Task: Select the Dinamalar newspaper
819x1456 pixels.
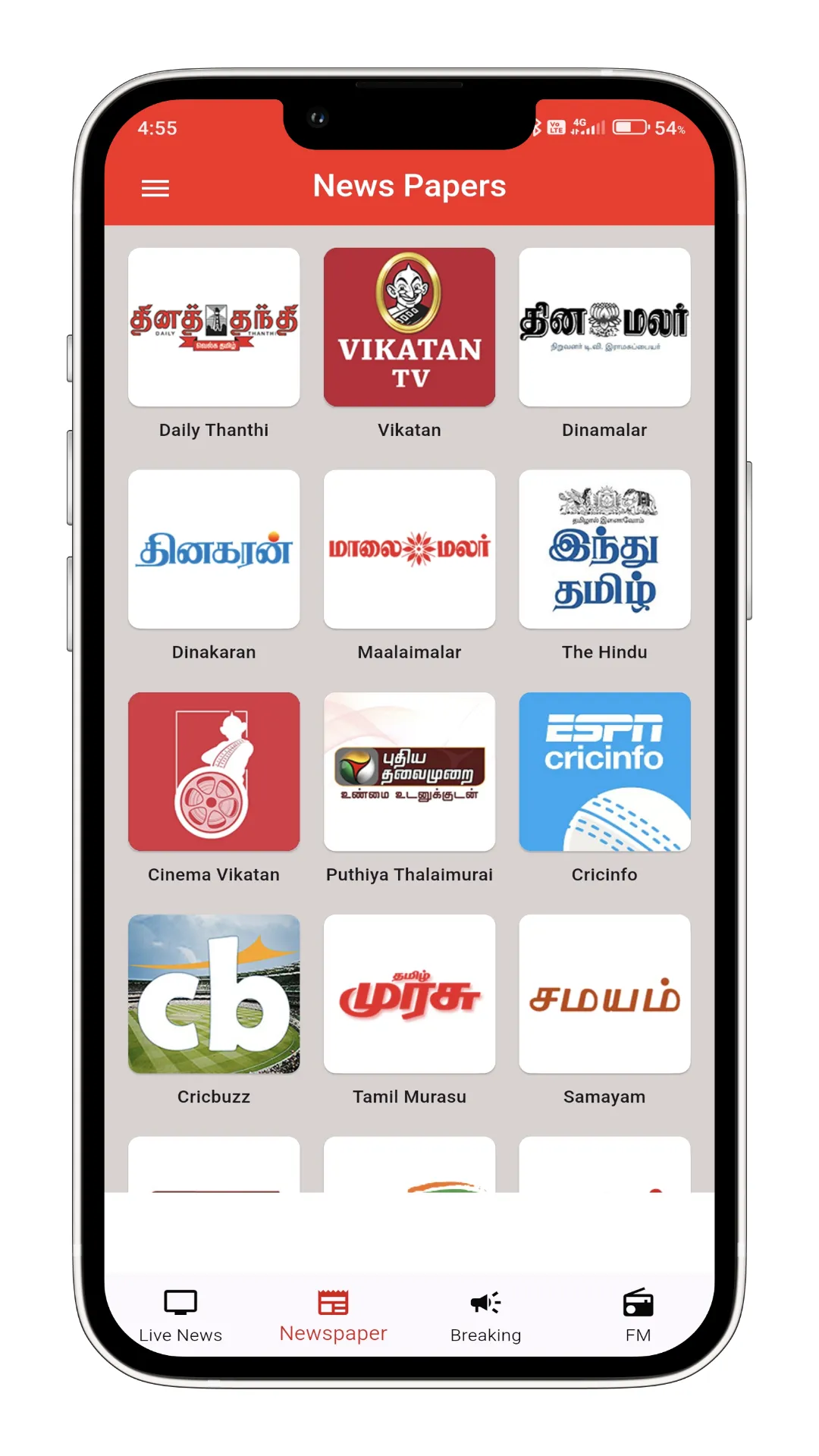Action: [x=604, y=328]
